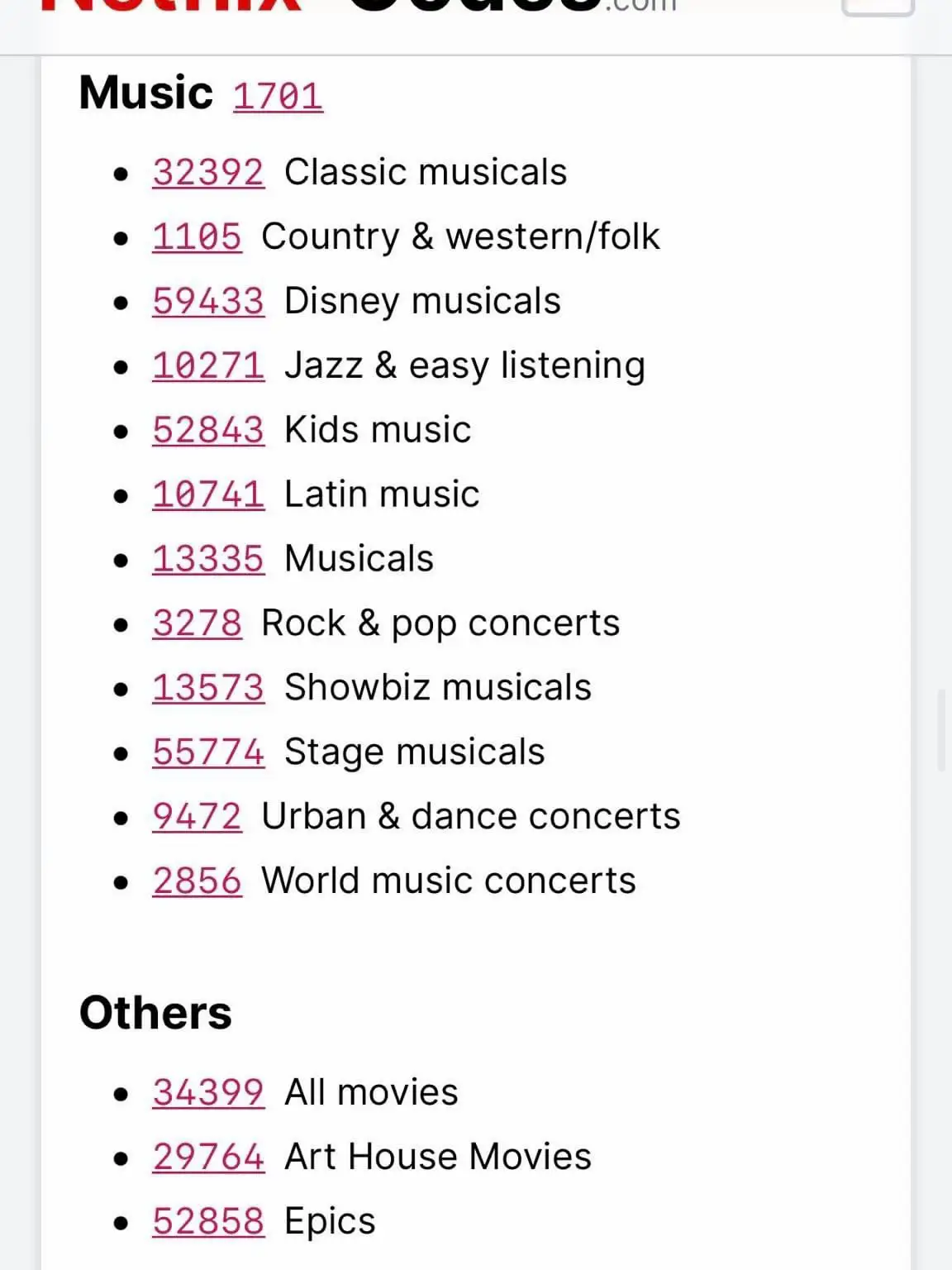Open Epics code 52858

[x=207, y=1220]
